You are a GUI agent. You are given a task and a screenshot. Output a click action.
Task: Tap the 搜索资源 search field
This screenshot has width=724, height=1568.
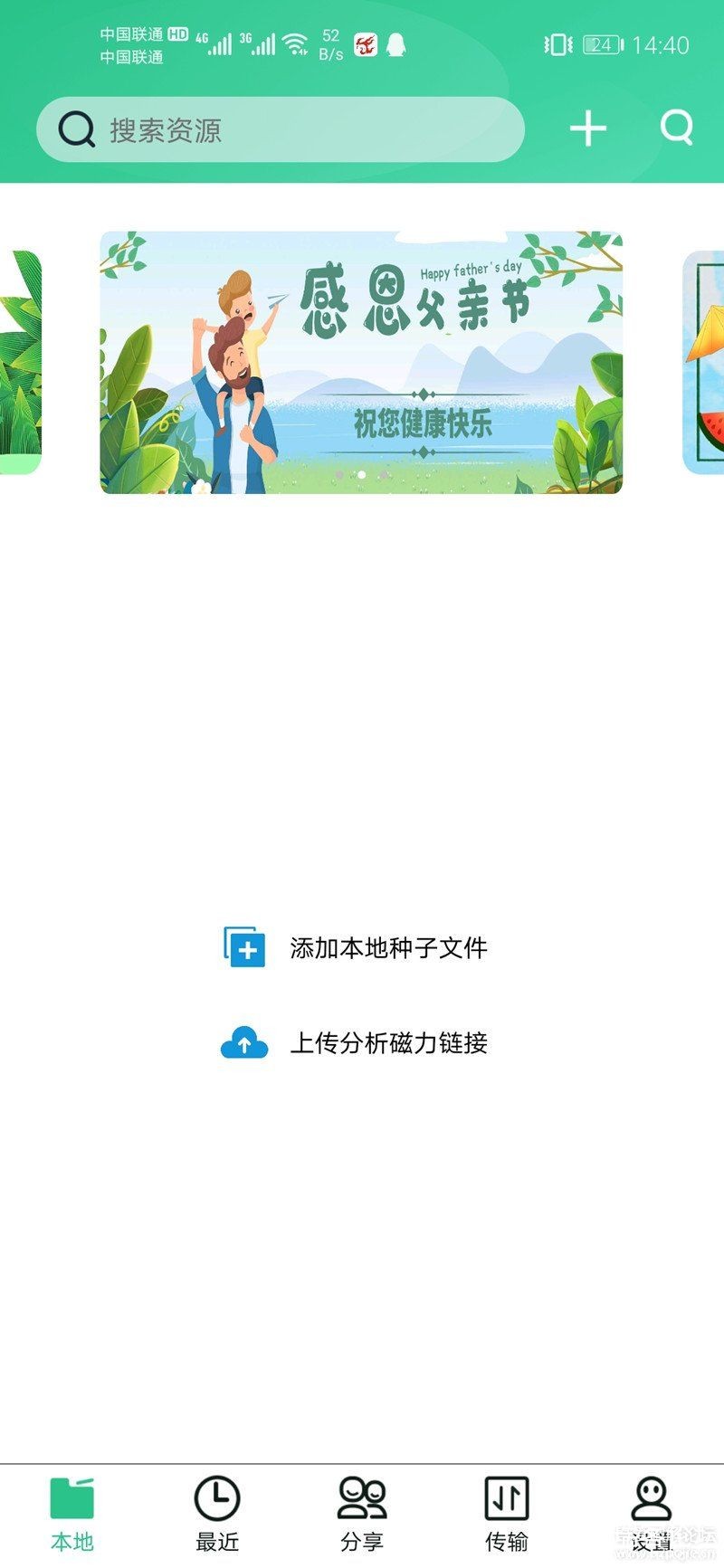pyautogui.click(x=281, y=129)
